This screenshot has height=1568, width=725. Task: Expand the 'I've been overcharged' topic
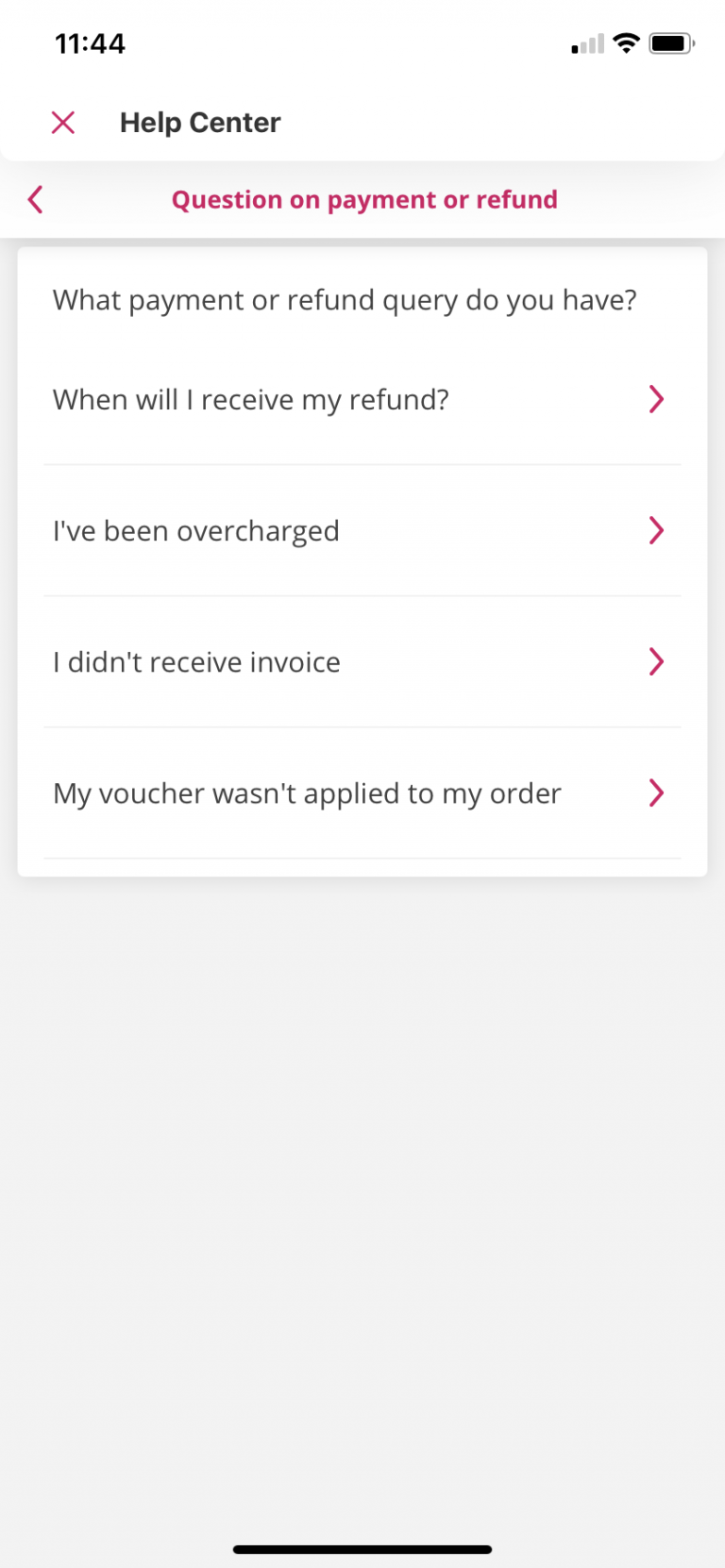tap(195, 530)
